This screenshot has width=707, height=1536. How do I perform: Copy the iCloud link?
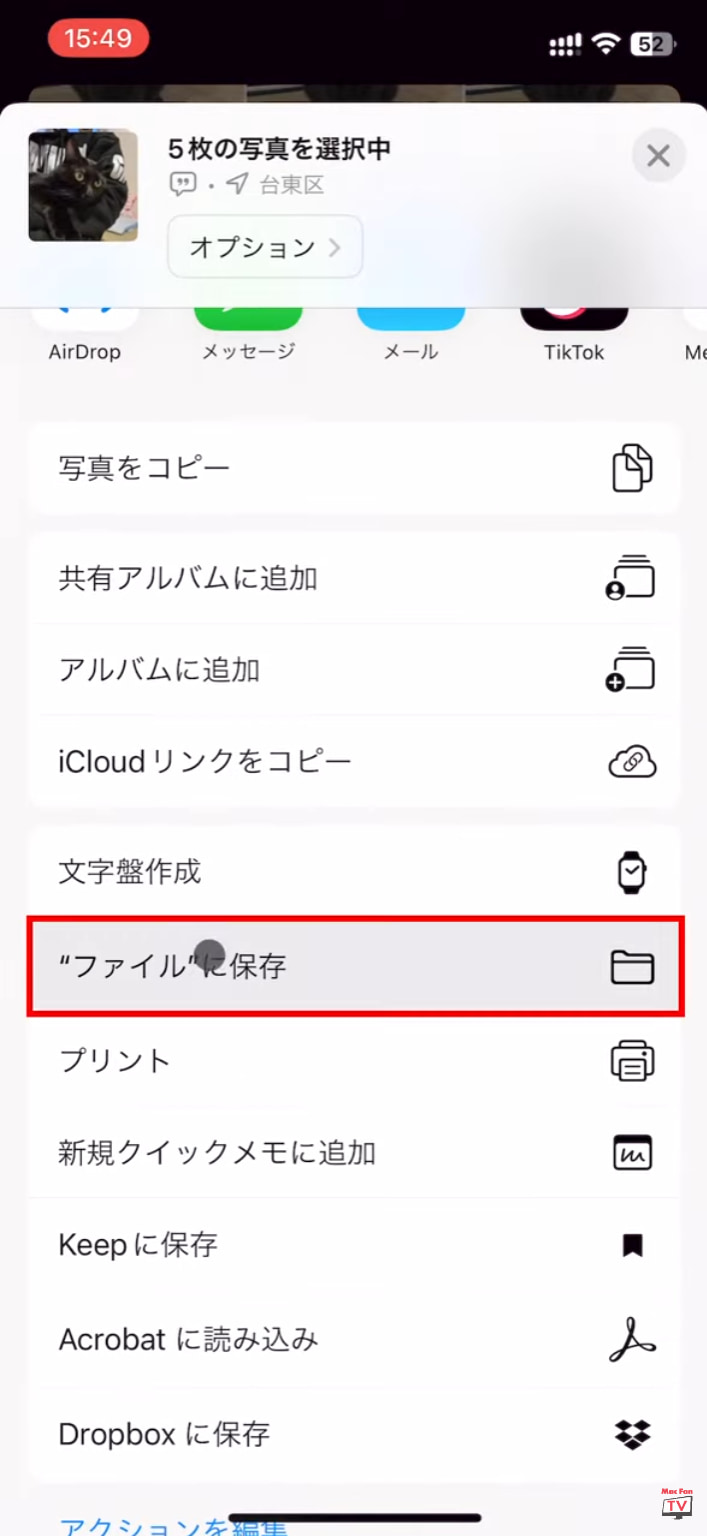(x=354, y=762)
